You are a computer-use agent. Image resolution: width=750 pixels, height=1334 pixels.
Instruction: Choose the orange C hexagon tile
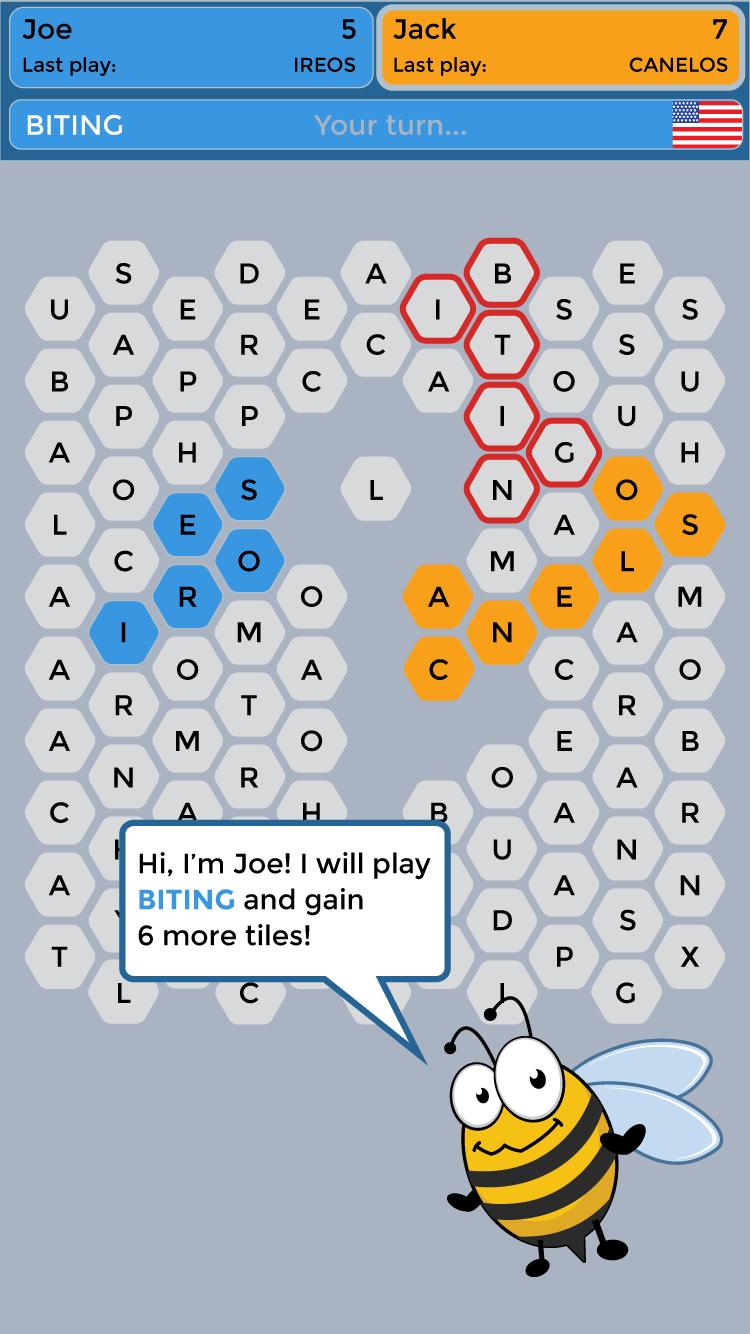(438, 669)
